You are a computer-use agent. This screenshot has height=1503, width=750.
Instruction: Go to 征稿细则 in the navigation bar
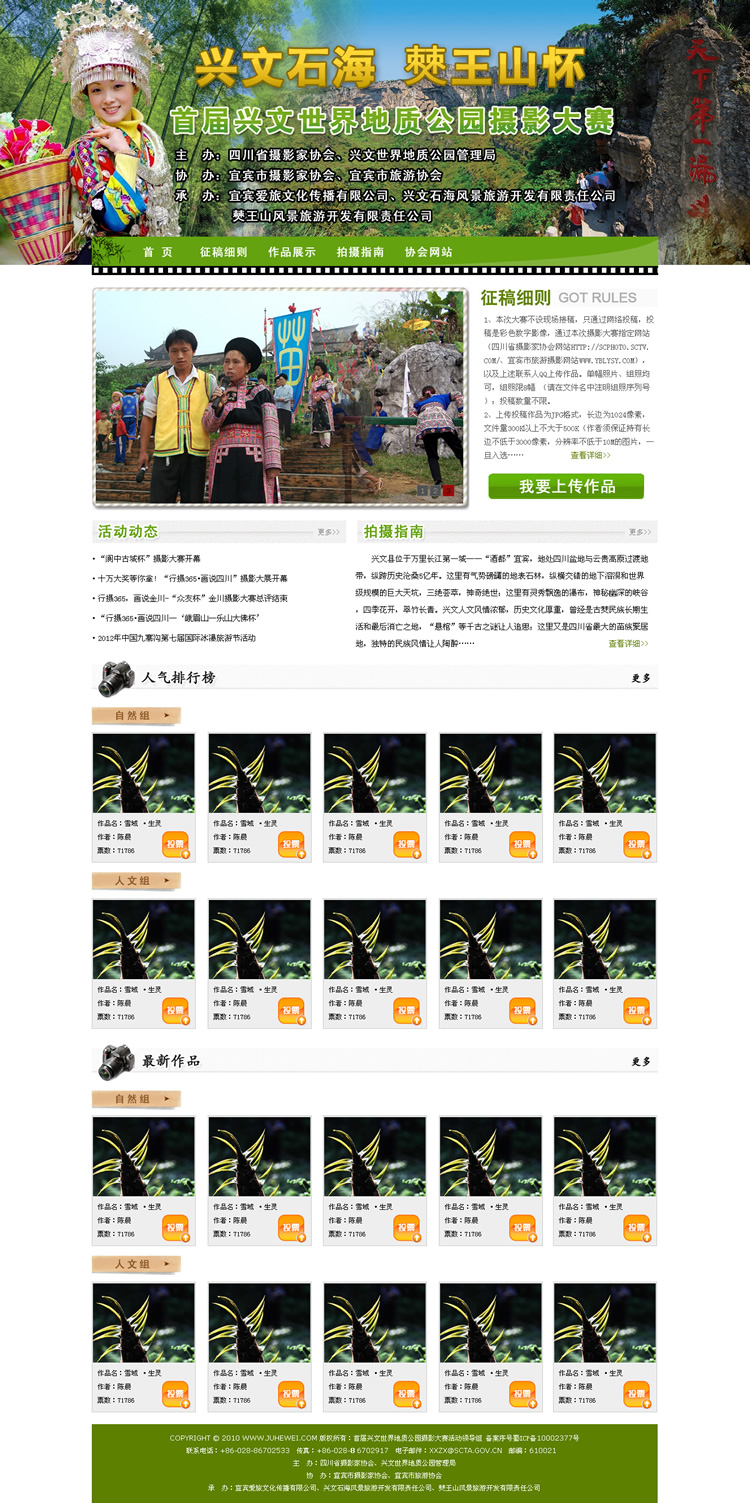coord(223,252)
